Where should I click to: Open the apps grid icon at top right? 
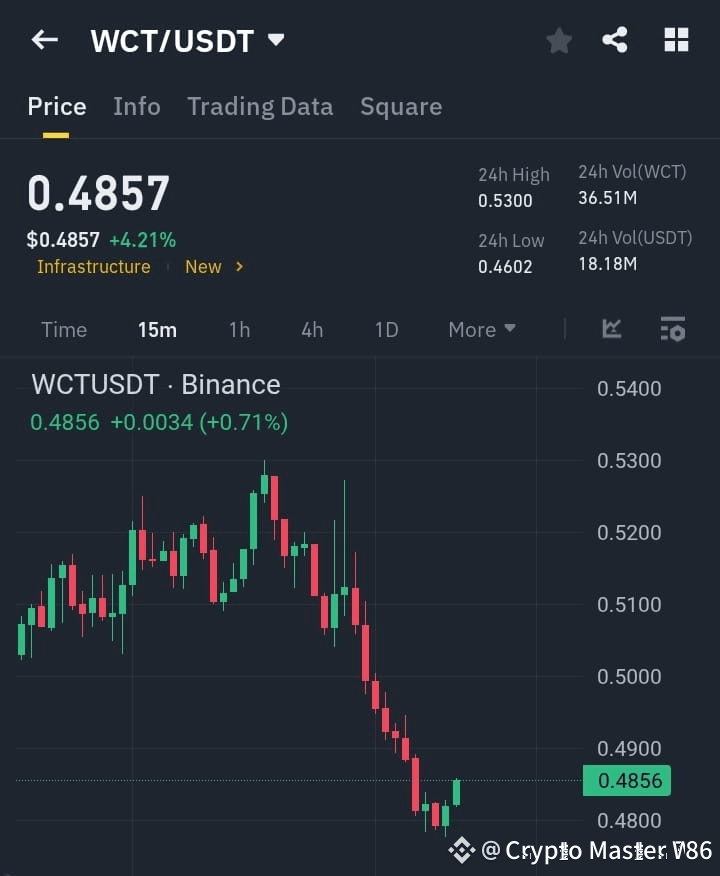tap(676, 40)
